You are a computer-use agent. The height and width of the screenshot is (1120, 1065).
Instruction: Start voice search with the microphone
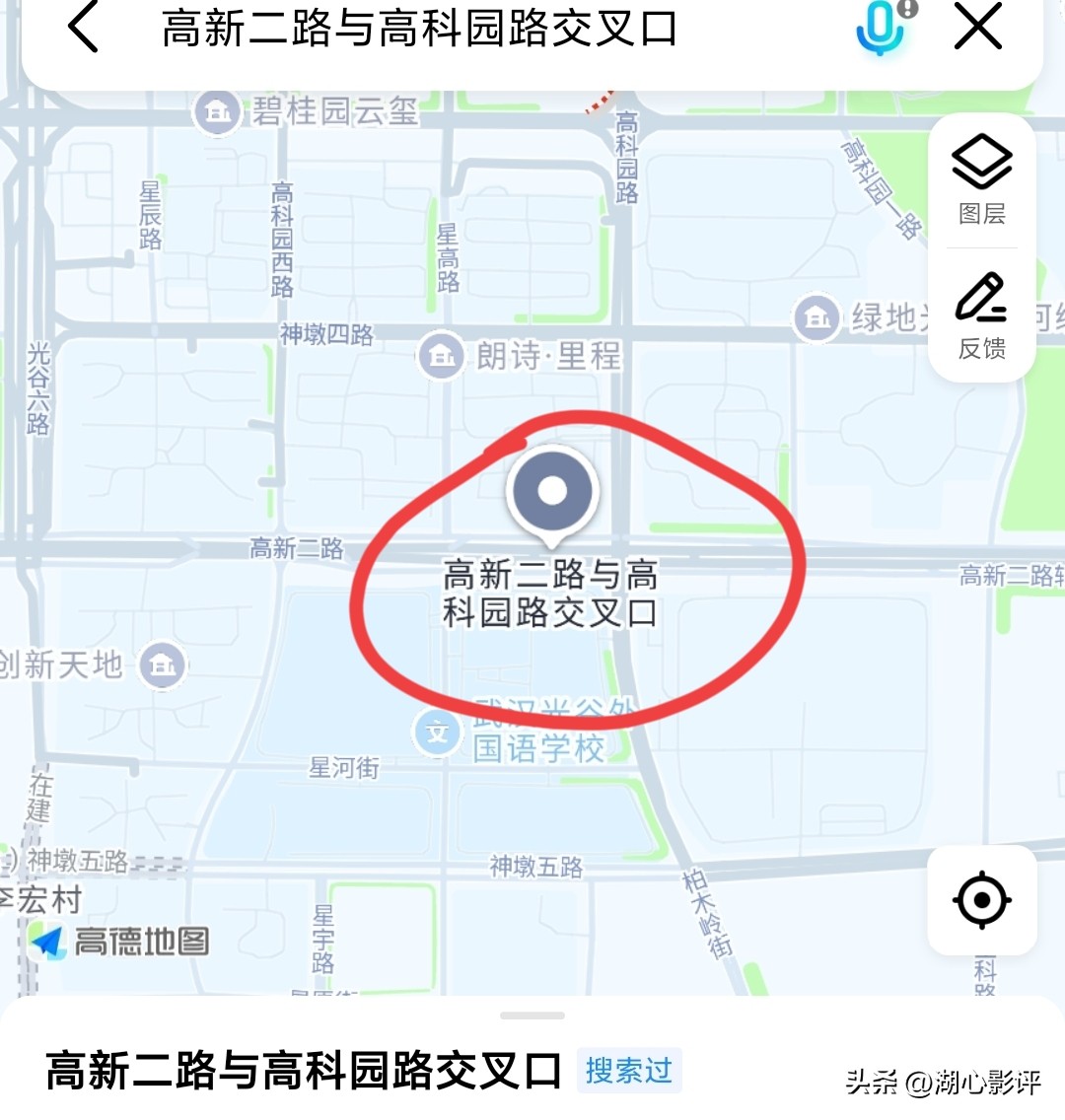point(882,28)
